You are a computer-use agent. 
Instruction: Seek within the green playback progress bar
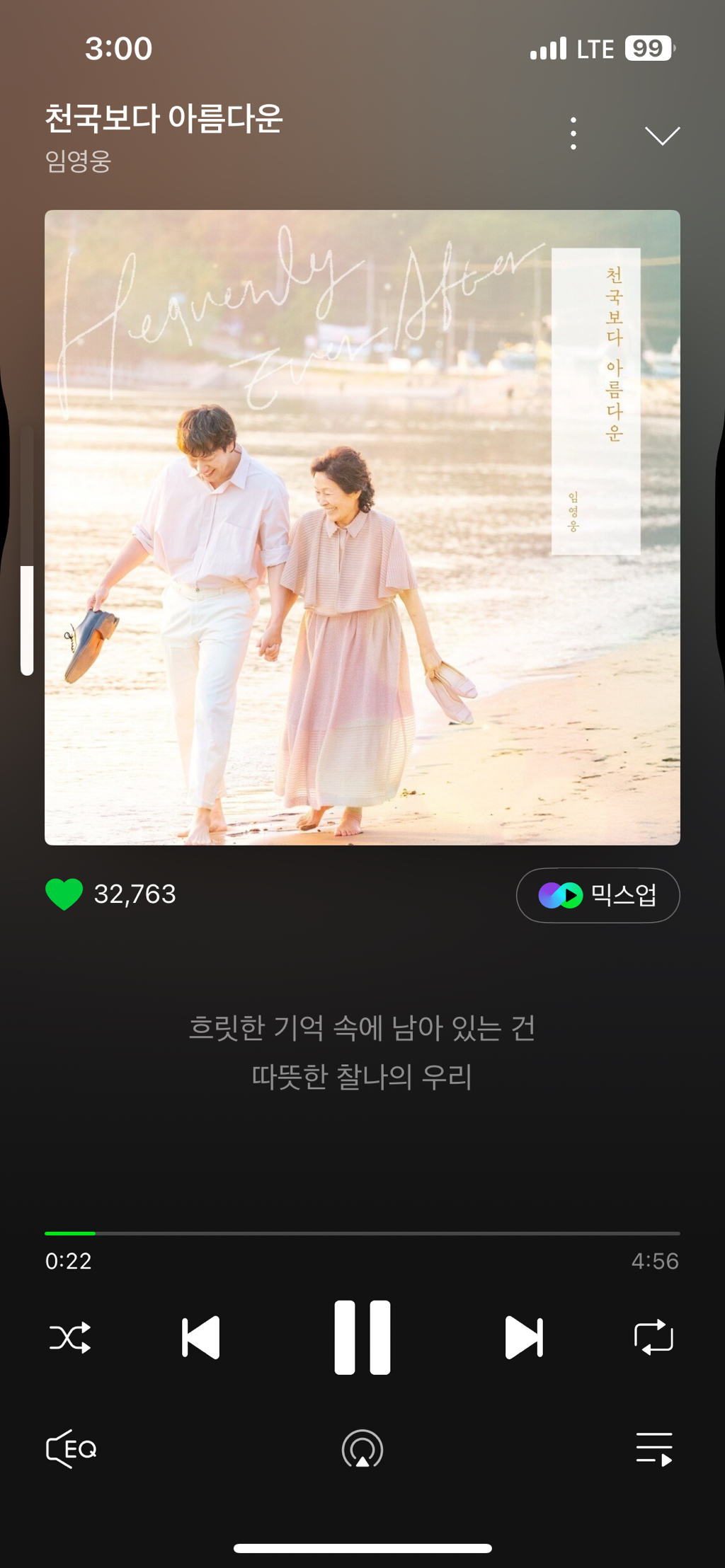[x=362, y=1233]
